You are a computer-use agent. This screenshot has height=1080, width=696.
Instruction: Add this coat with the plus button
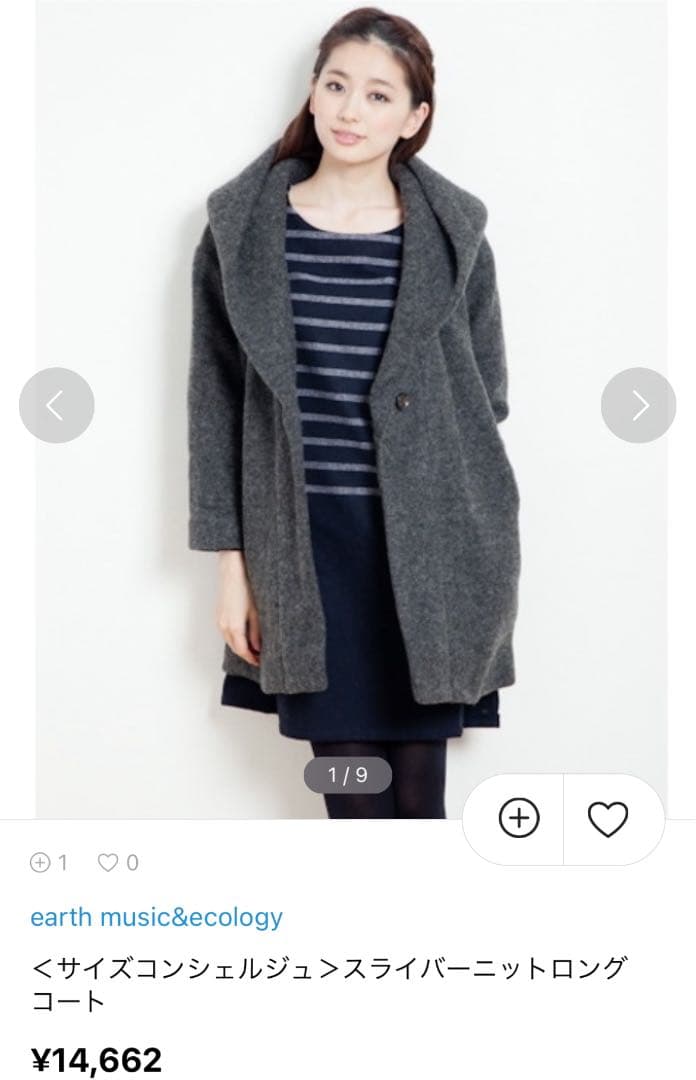pos(518,819)
